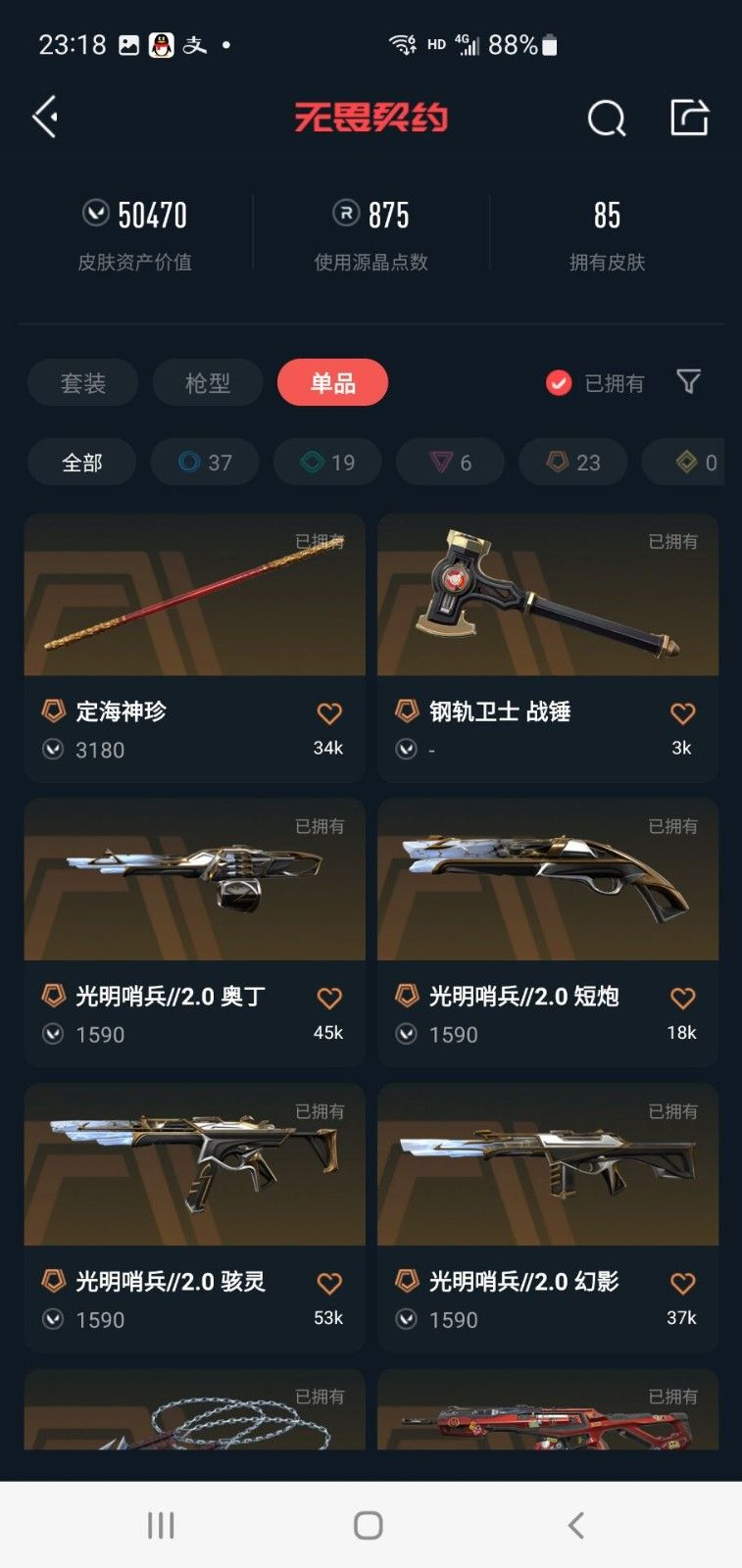Open the search icon in the header

(x=606, y=119)
